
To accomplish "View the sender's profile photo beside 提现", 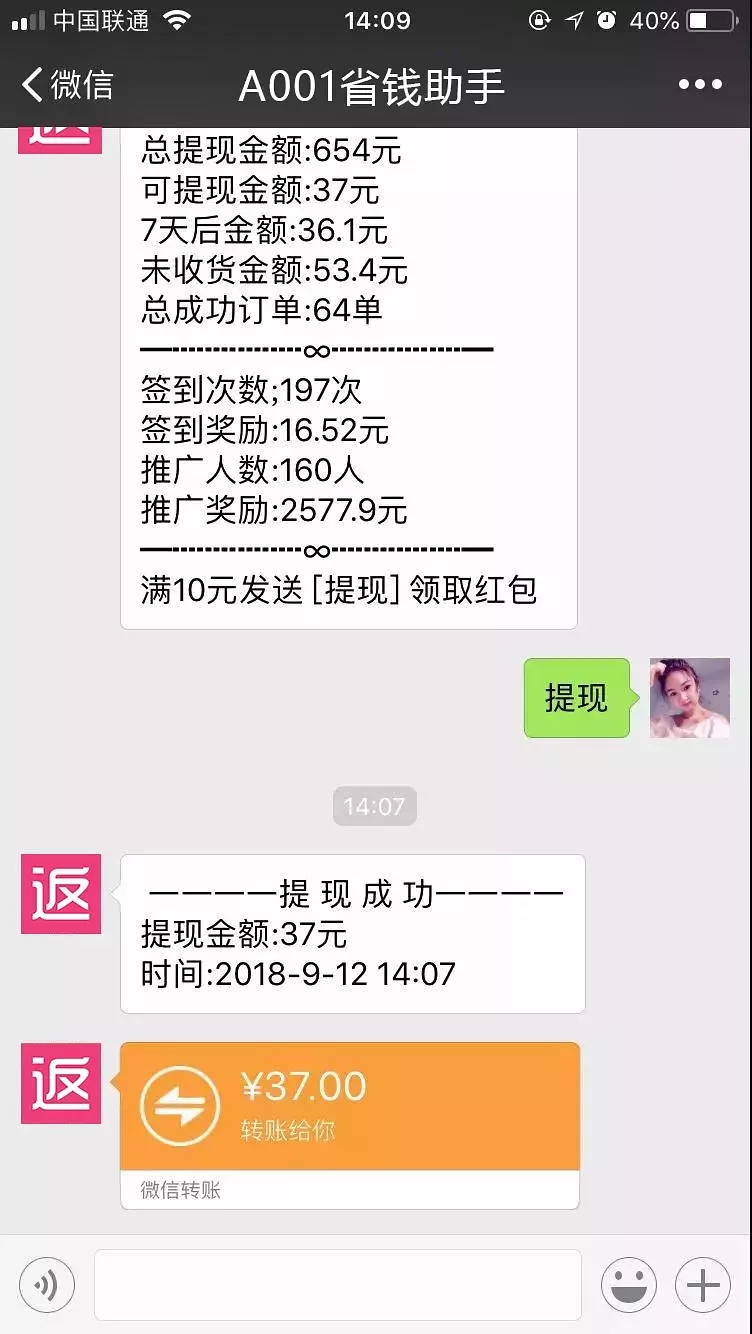I will (689, 698).
